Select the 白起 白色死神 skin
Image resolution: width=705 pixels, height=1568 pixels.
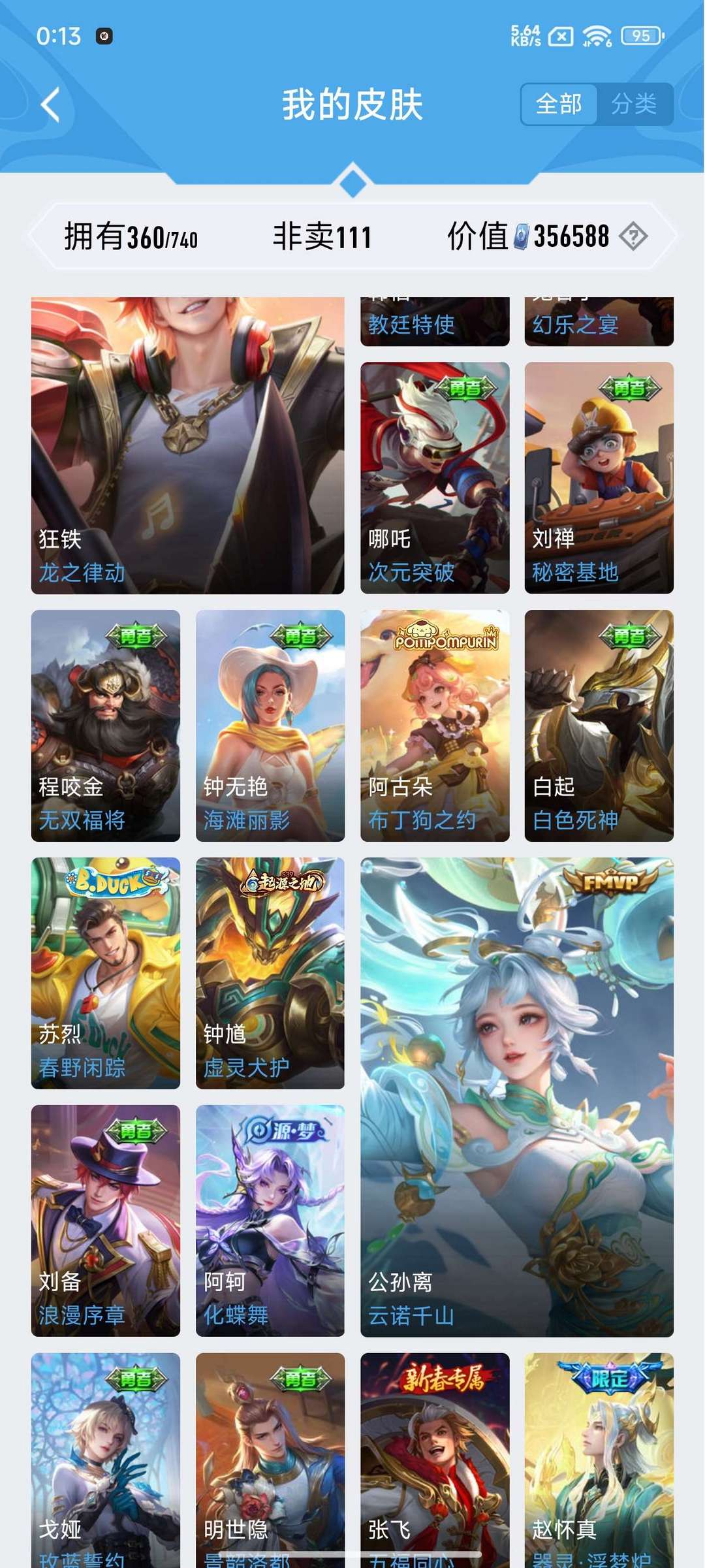click(x=599, y=725)
